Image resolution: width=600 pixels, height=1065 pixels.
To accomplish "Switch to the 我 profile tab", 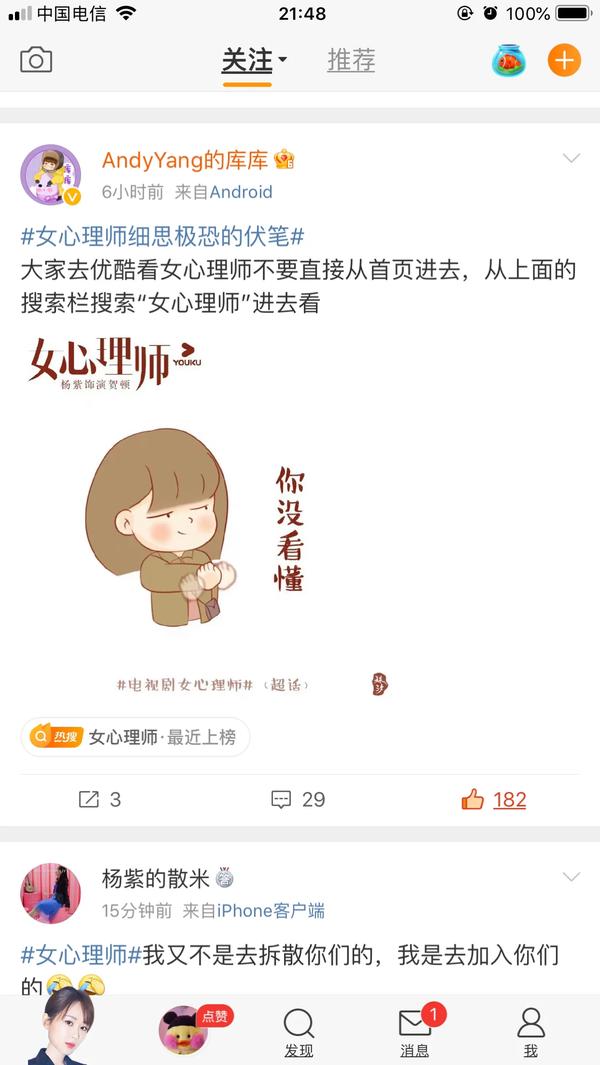I will pyautogui.click(x=531, y=1032).
